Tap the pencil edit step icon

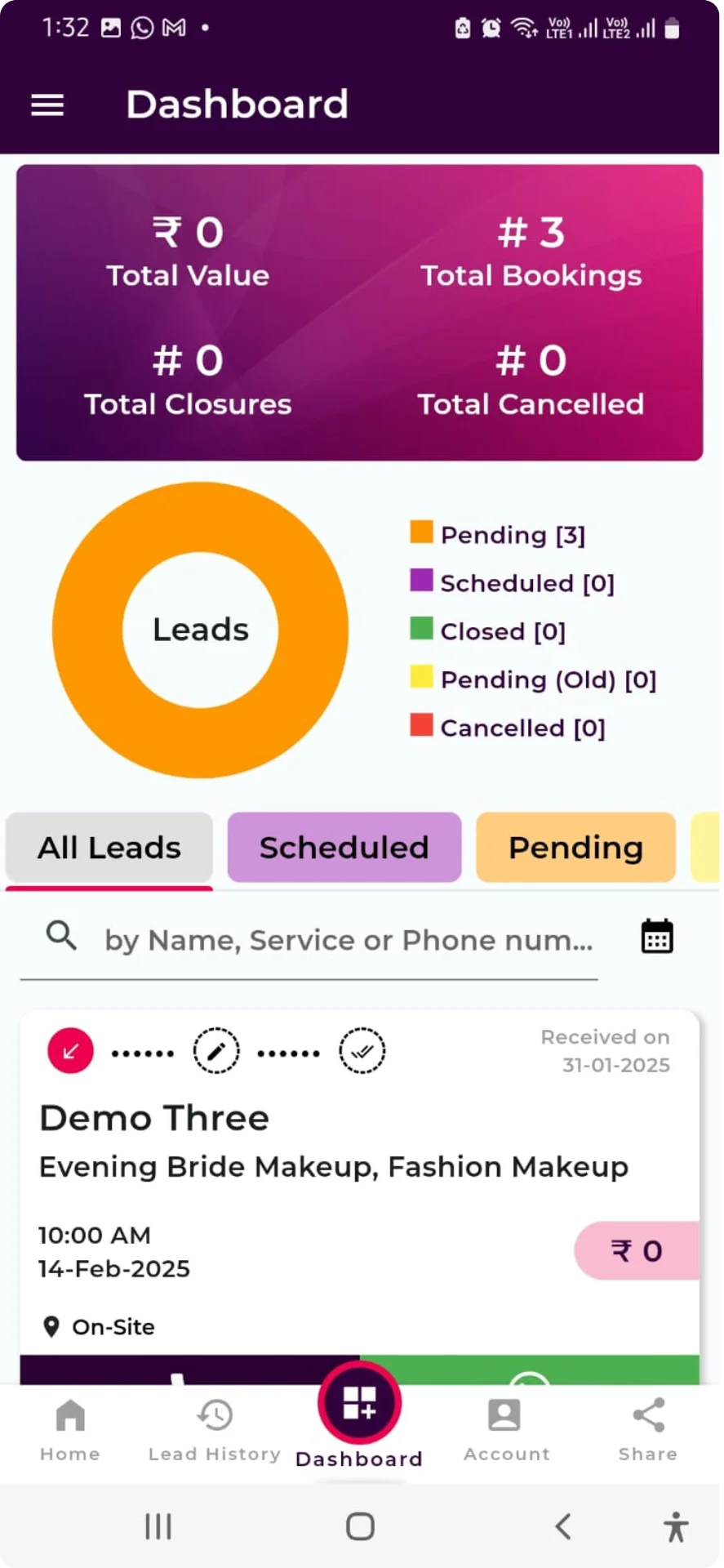click(x=216, y=1051)
